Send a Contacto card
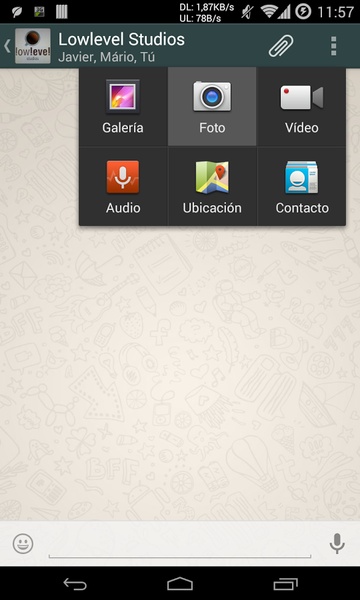360x600 pixels. click(301, 187)
